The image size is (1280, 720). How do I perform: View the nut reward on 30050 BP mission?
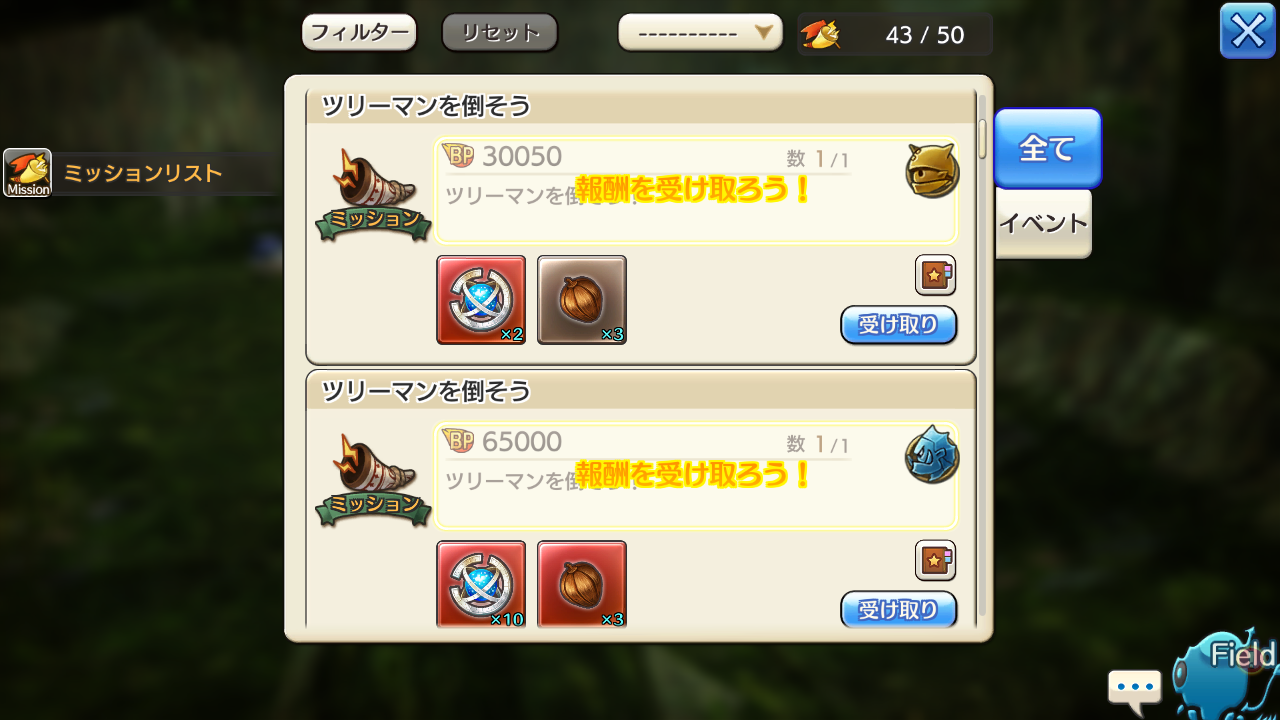pos(582,300)
